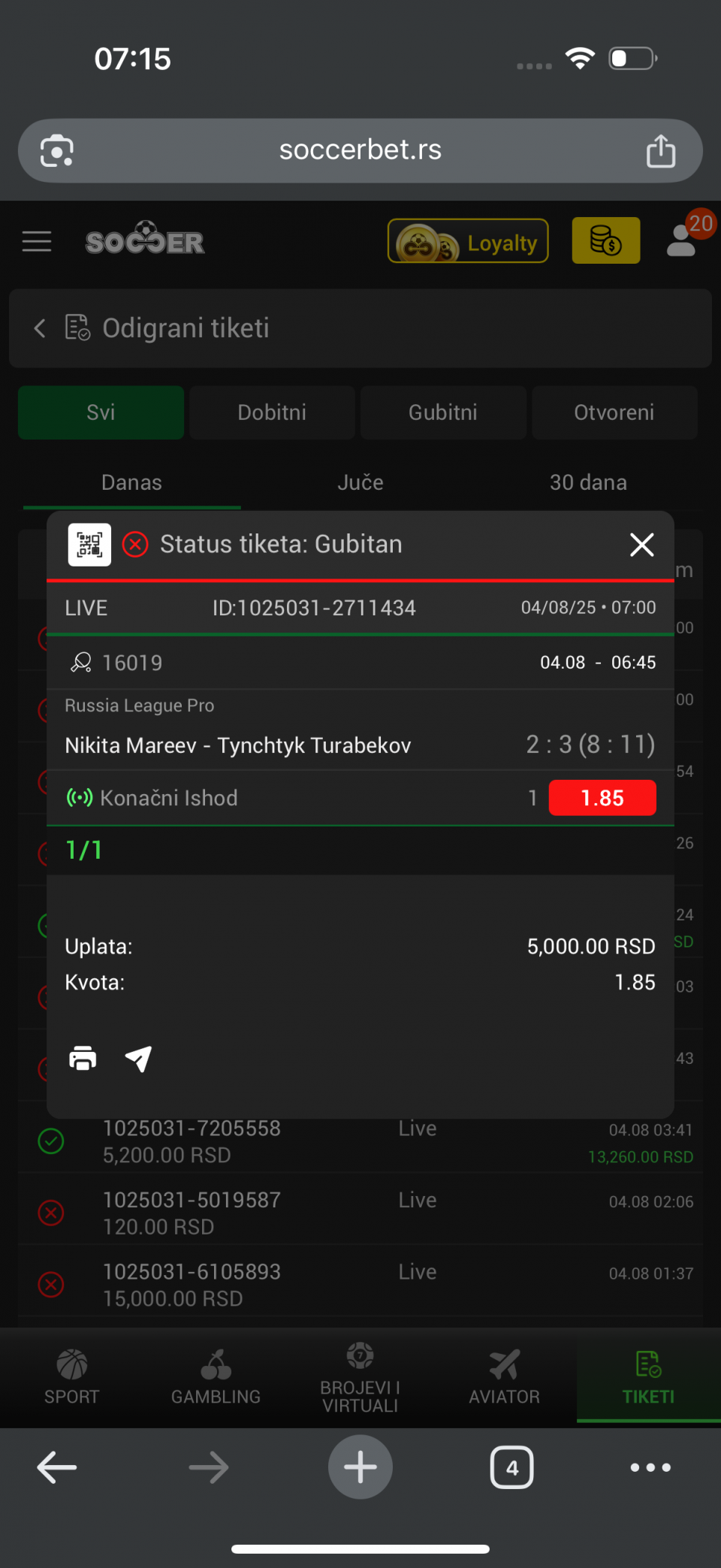721x1568 pixels.
Task: Select the Dobitni filter
Action: click(272, 412)
